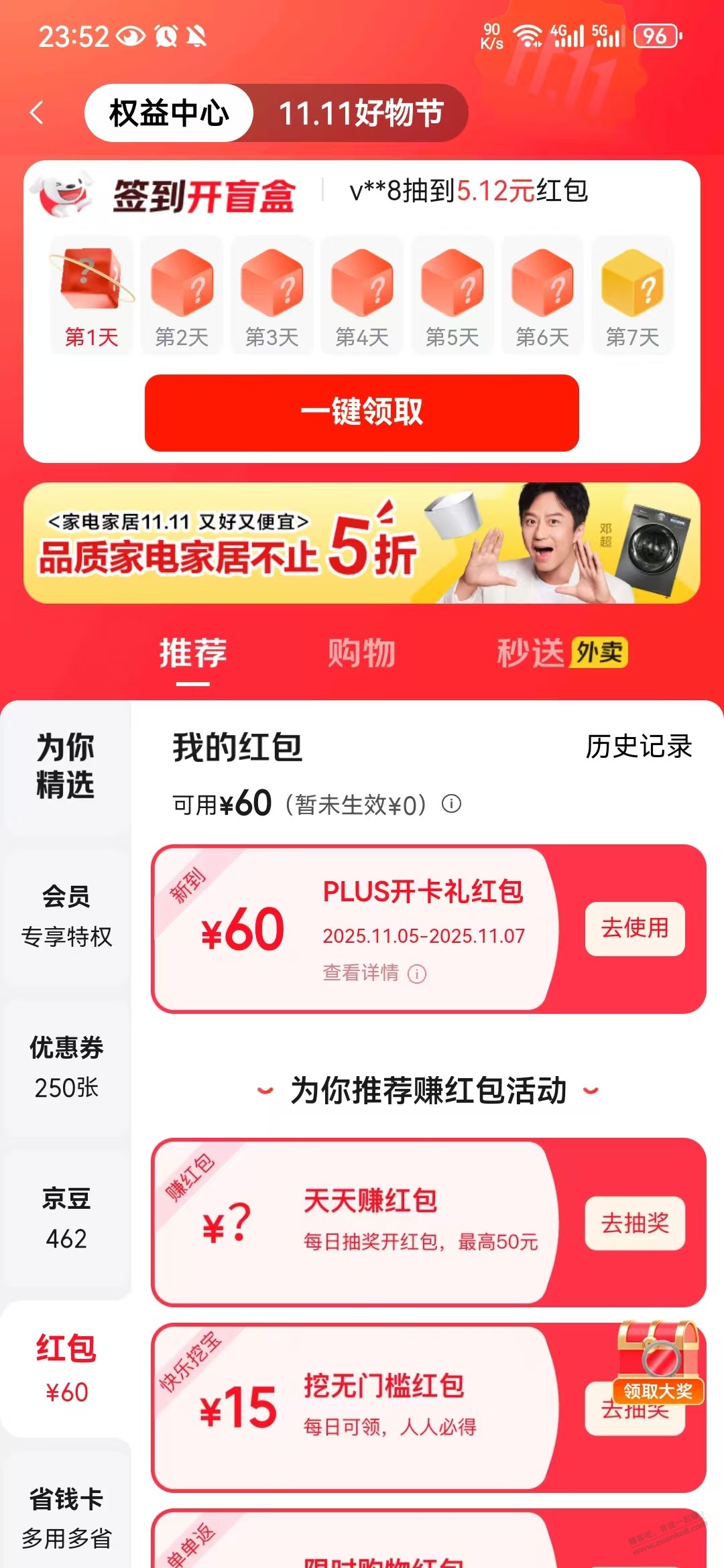Open the 第1天 blind box
The width and height of the screenshot is (724, 1568).
point(91,295)
